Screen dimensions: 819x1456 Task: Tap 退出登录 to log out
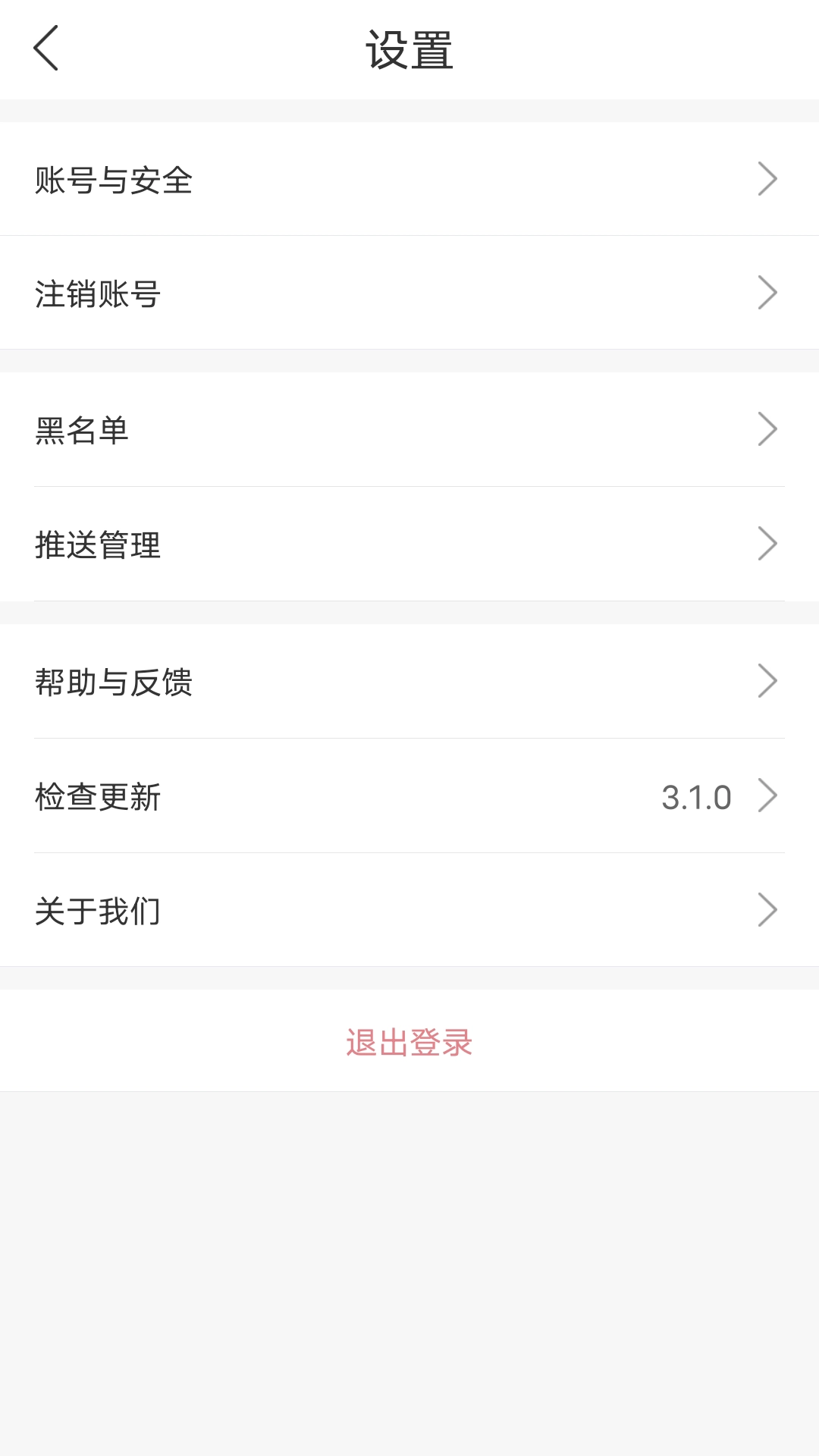pos(409,1043)
